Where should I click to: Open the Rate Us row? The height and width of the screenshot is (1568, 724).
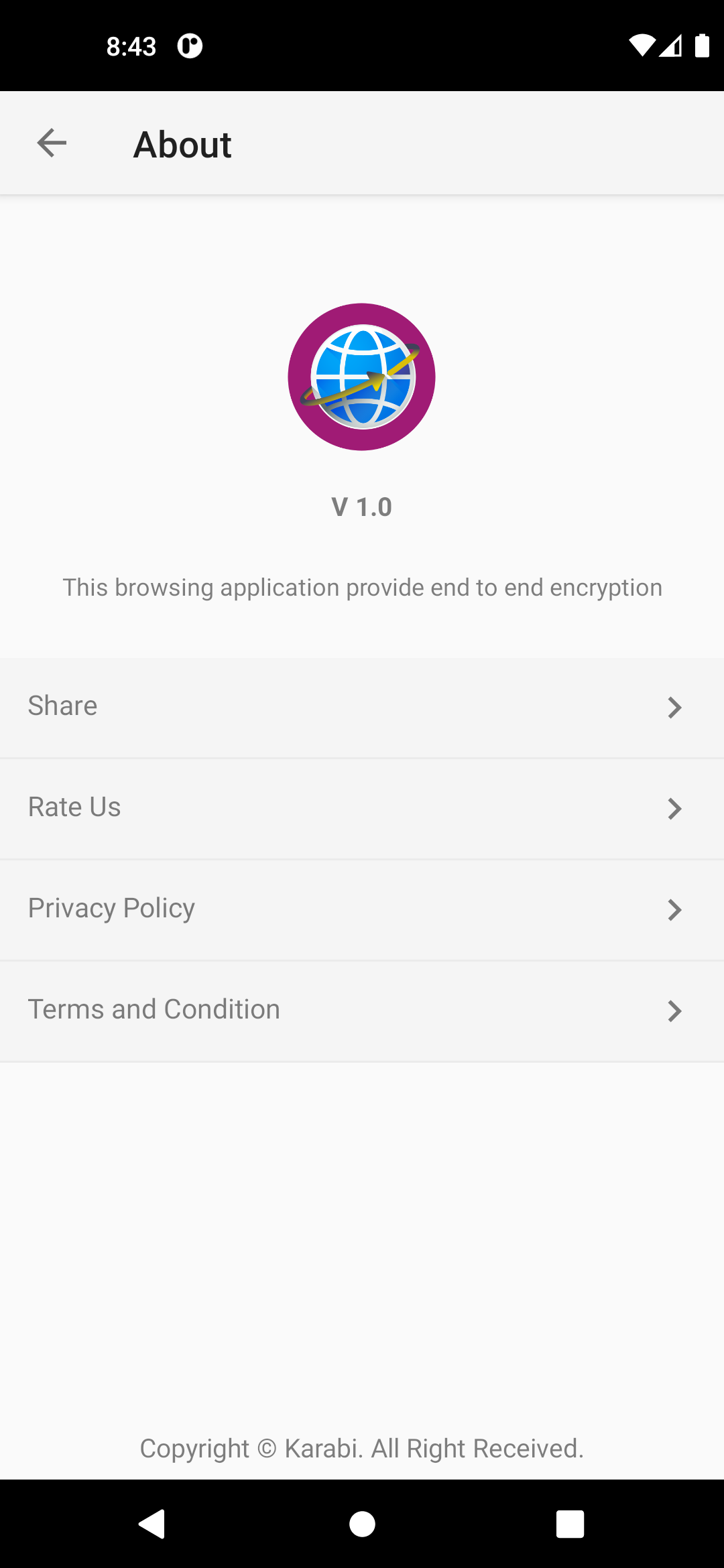[362, 808]
